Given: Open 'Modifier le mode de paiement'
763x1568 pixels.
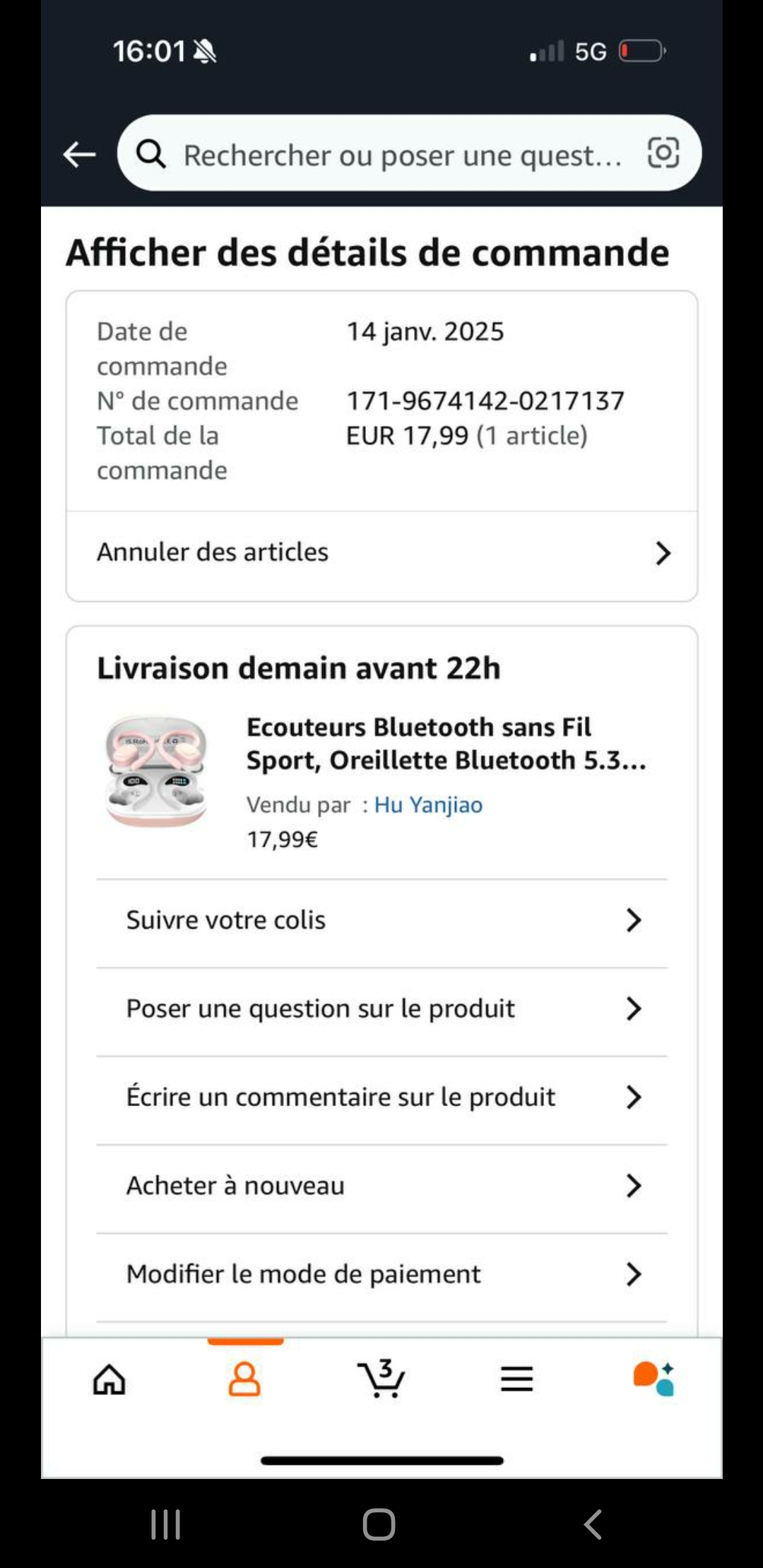Looking at the screenshot, I should [x=381, y=1274].
